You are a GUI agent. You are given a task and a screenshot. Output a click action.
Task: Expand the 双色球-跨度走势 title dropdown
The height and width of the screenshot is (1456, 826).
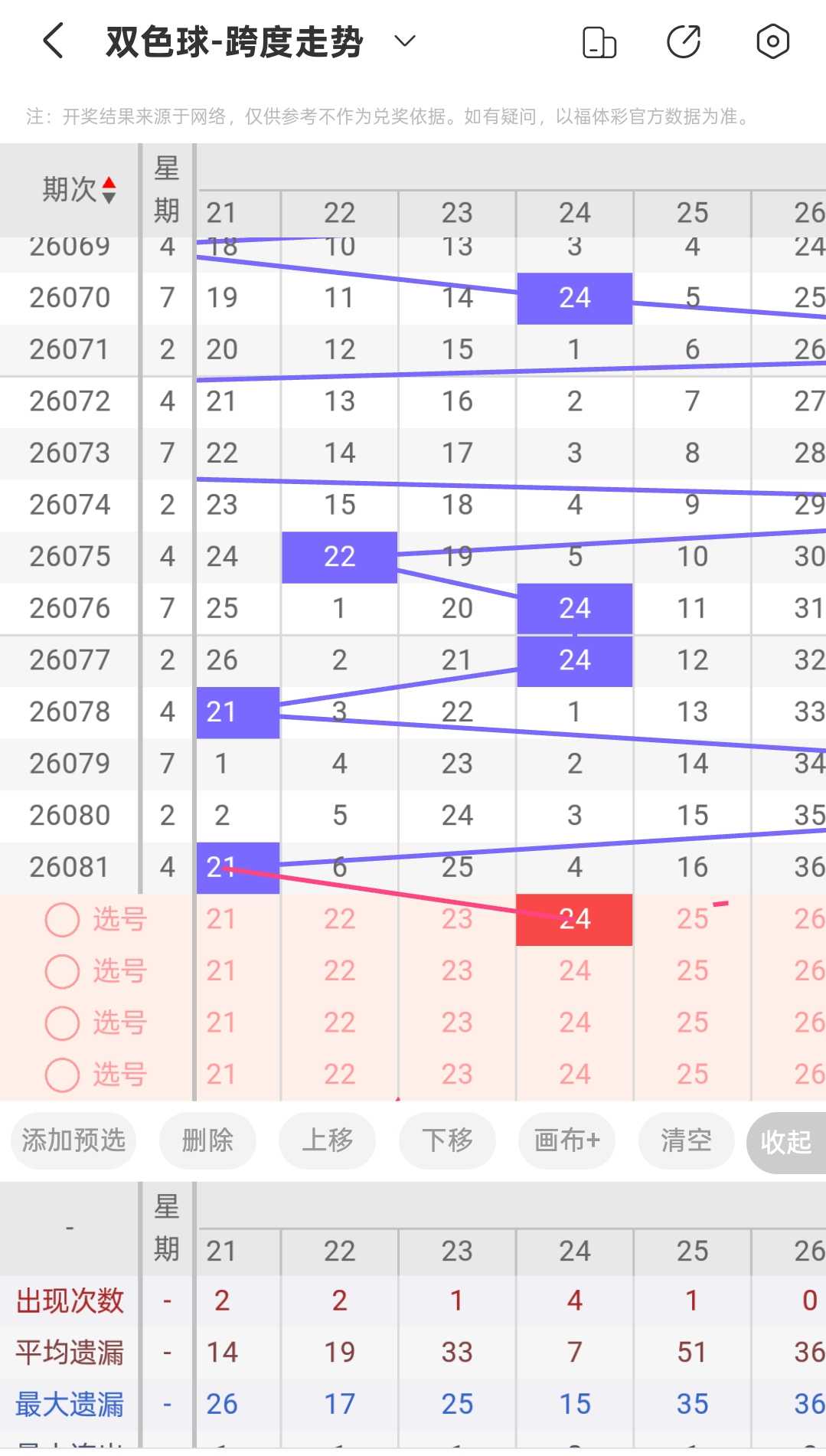404,41
